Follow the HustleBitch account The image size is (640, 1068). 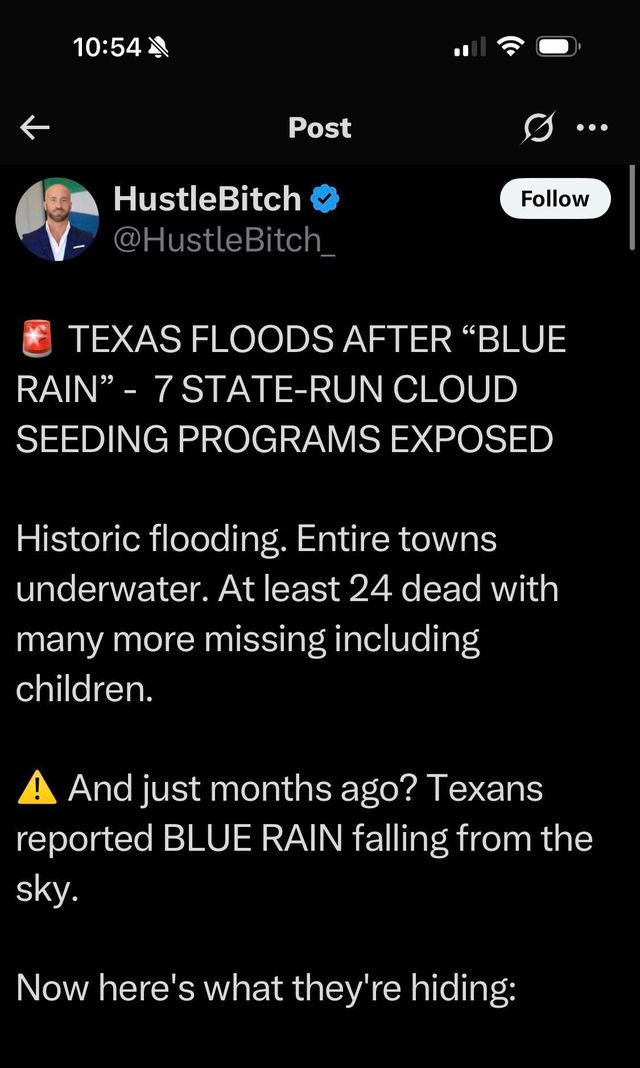click(x=554, y=198)
